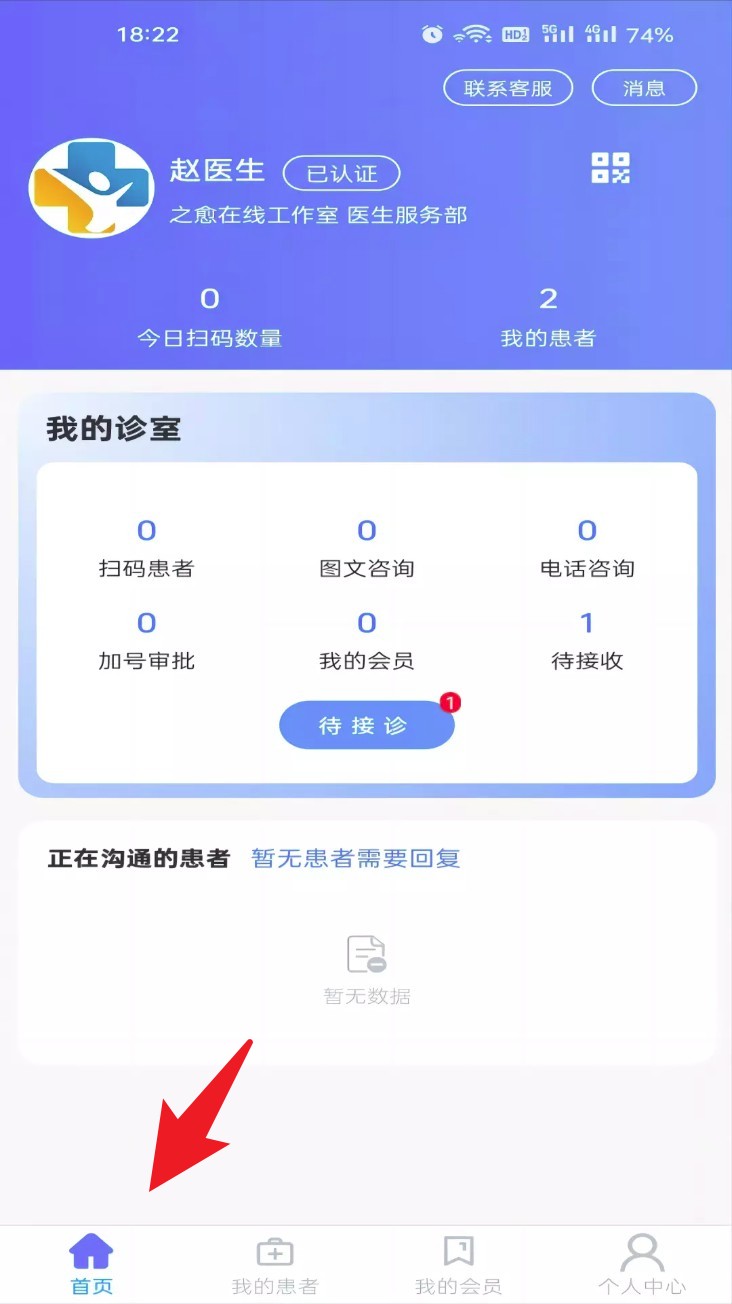Open 今日扫码数量 stat
Screen dimensions: 732x1304
coord(210,317)
